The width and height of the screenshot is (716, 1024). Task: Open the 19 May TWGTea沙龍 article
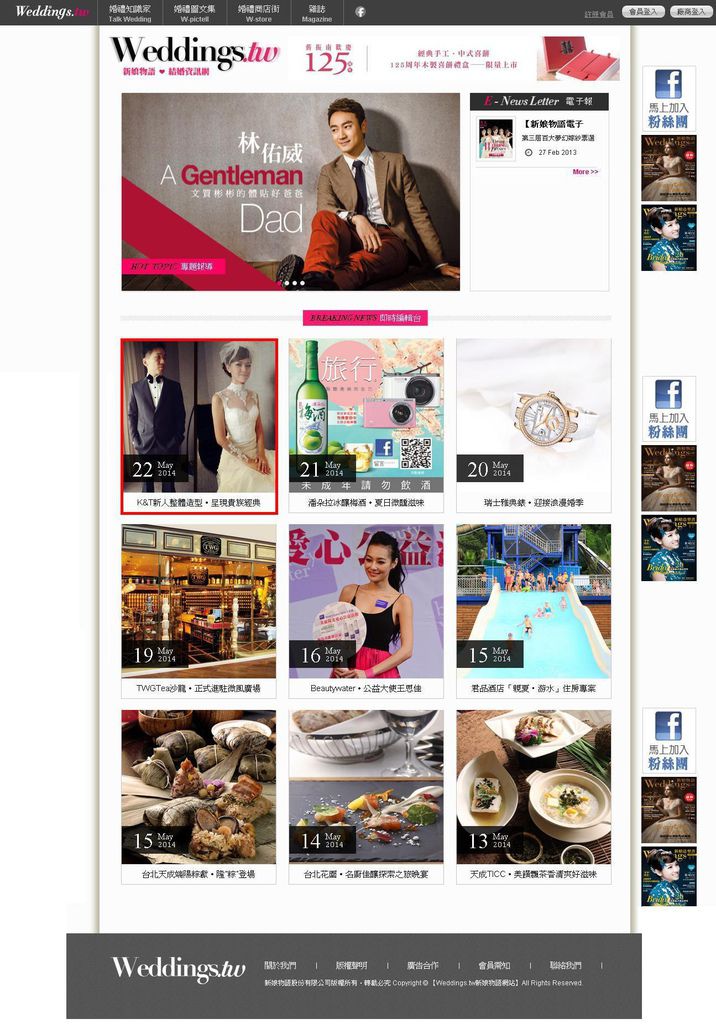tap(198, 610)
